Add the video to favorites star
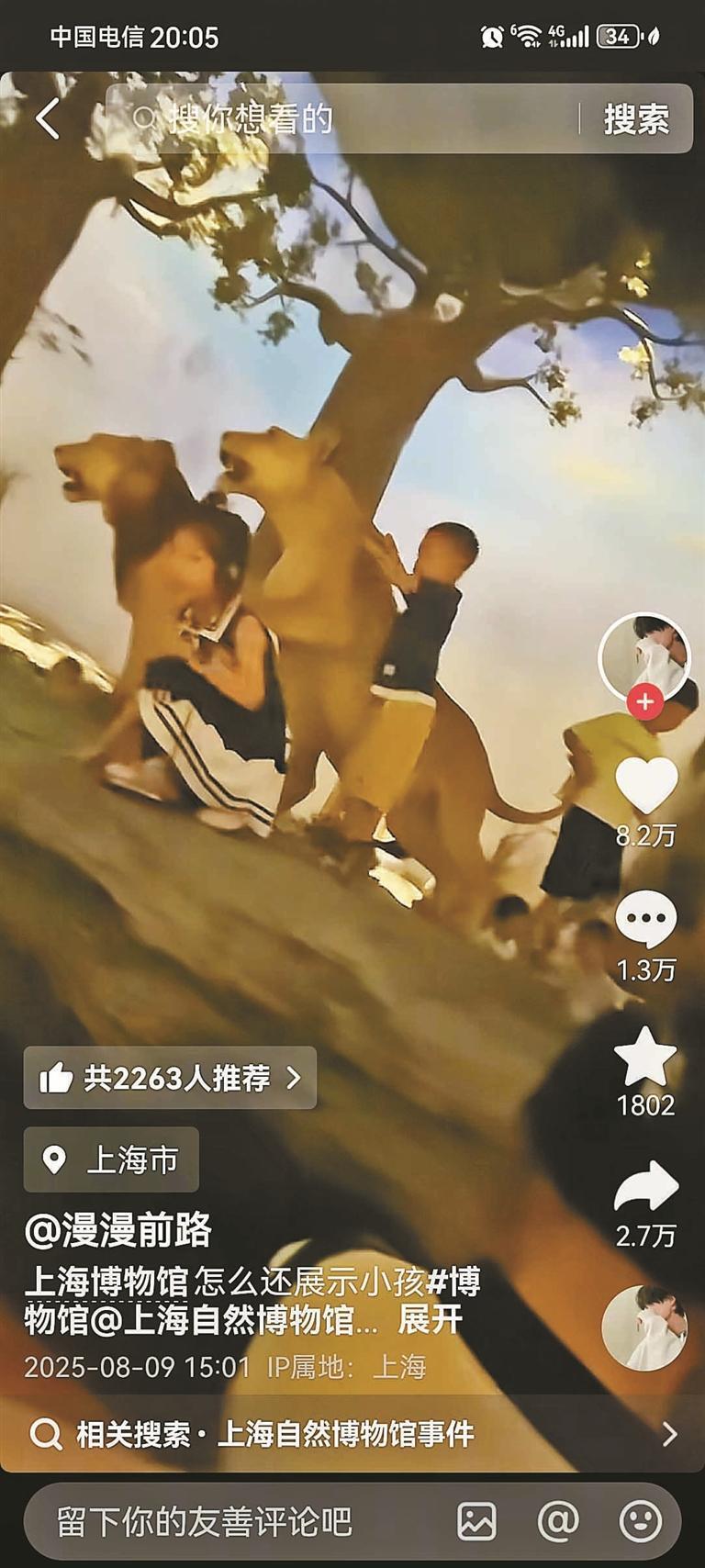The image size is (705, 1568). tap(645, 1057)
